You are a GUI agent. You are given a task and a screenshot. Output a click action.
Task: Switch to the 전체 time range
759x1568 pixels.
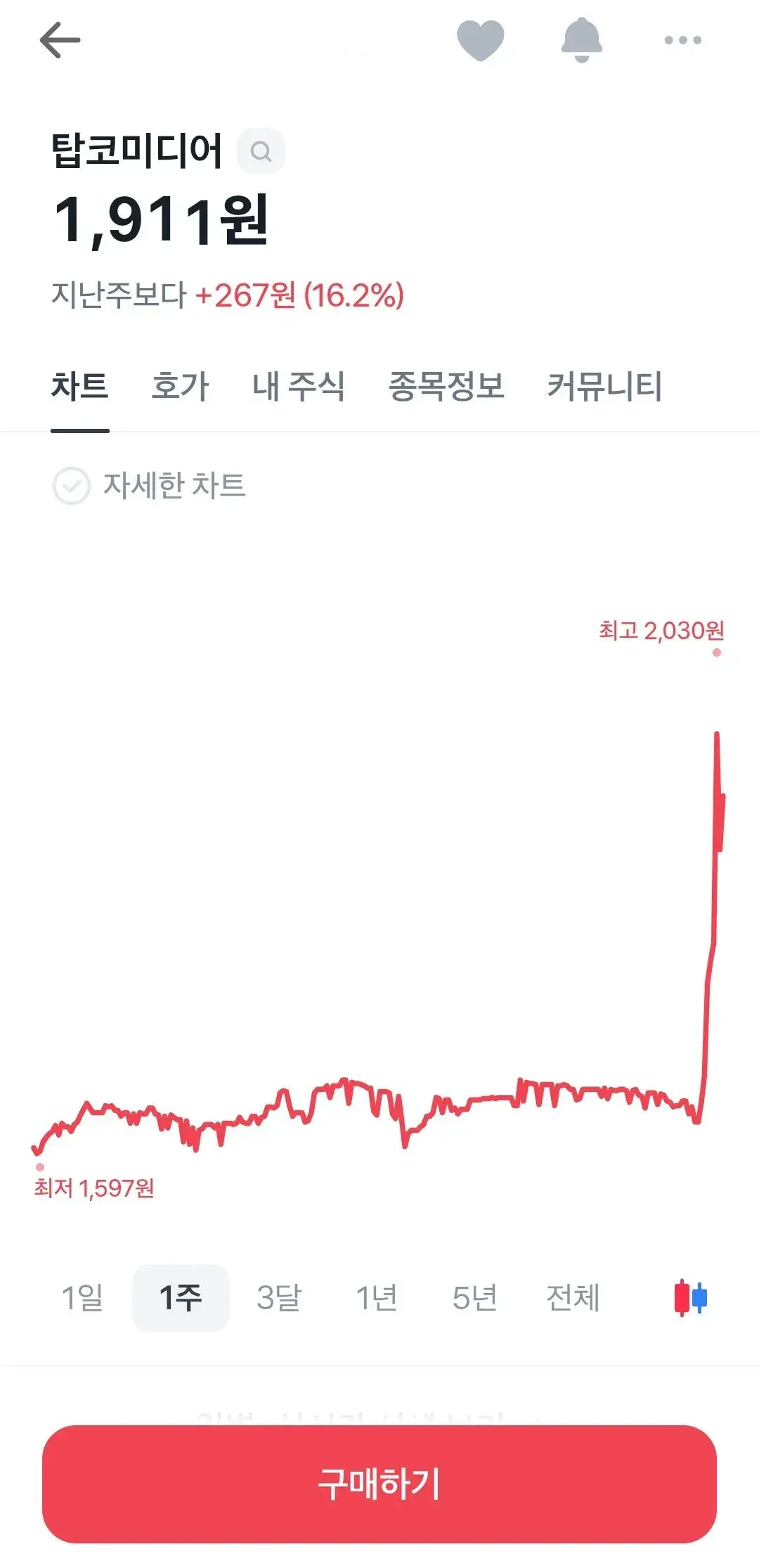pyautogui.click(x=573, y=1299)
